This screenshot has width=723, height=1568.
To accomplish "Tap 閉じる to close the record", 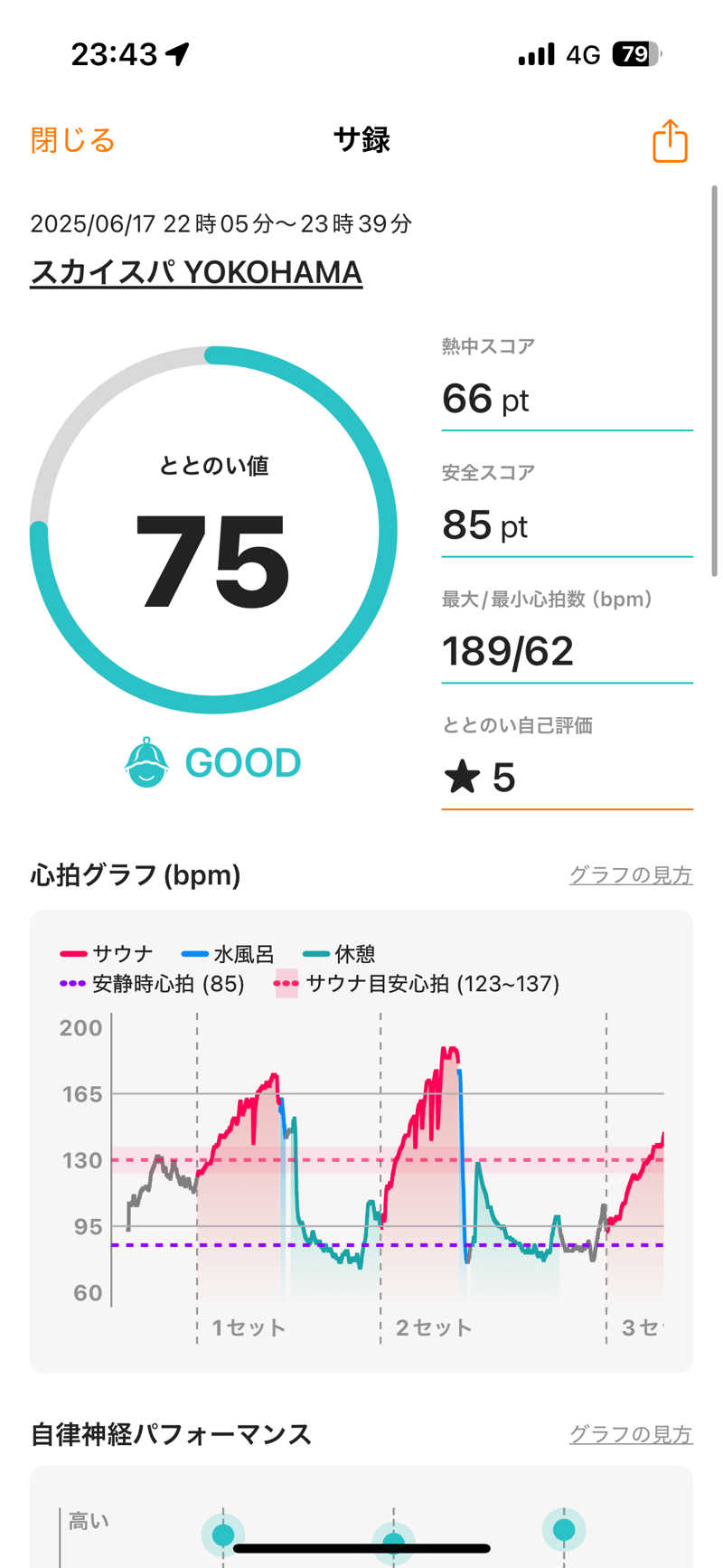I will (72, 141).
